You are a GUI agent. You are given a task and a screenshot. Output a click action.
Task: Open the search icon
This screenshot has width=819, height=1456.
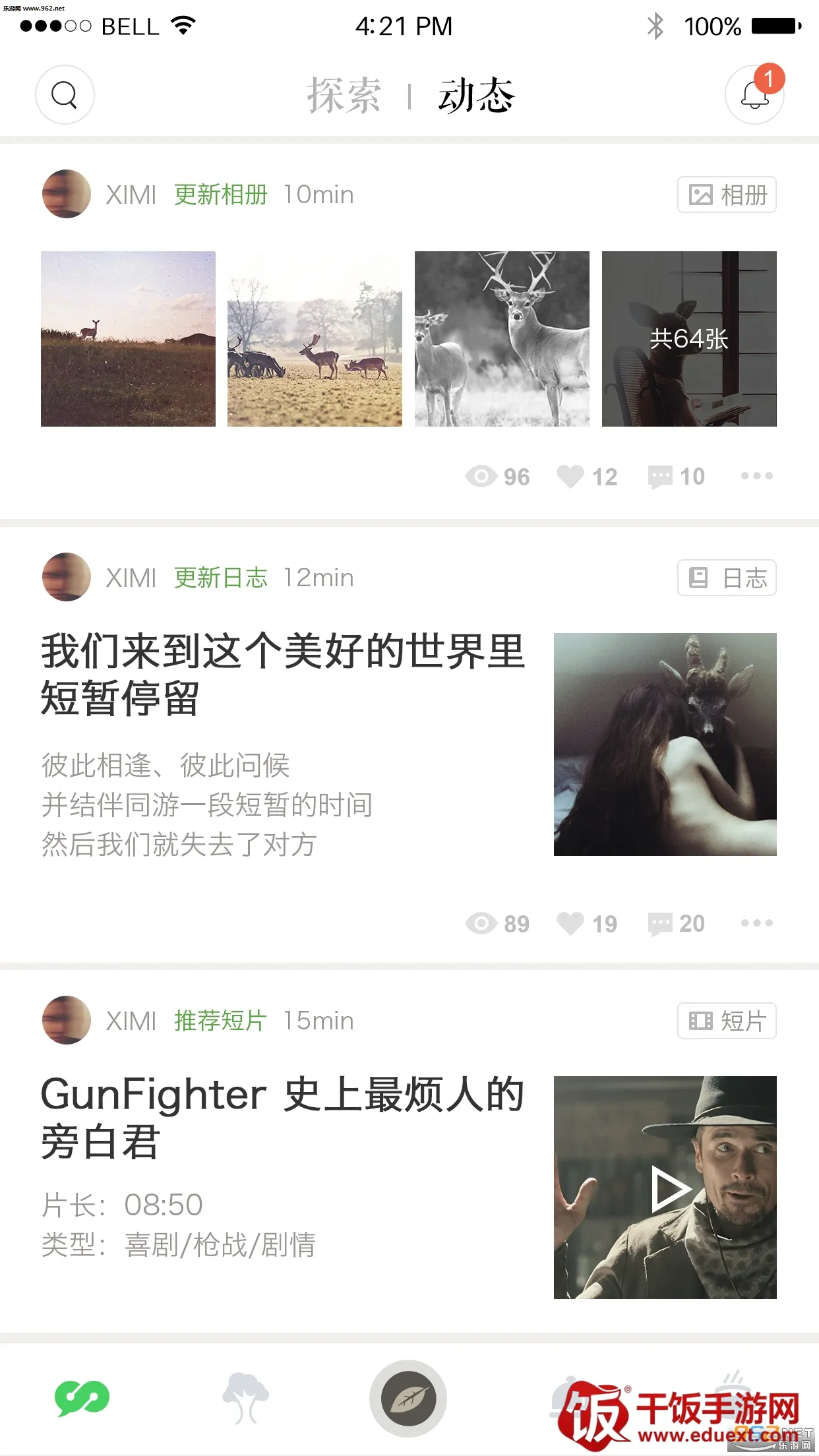pyautogui.click(x=65, y=95)
